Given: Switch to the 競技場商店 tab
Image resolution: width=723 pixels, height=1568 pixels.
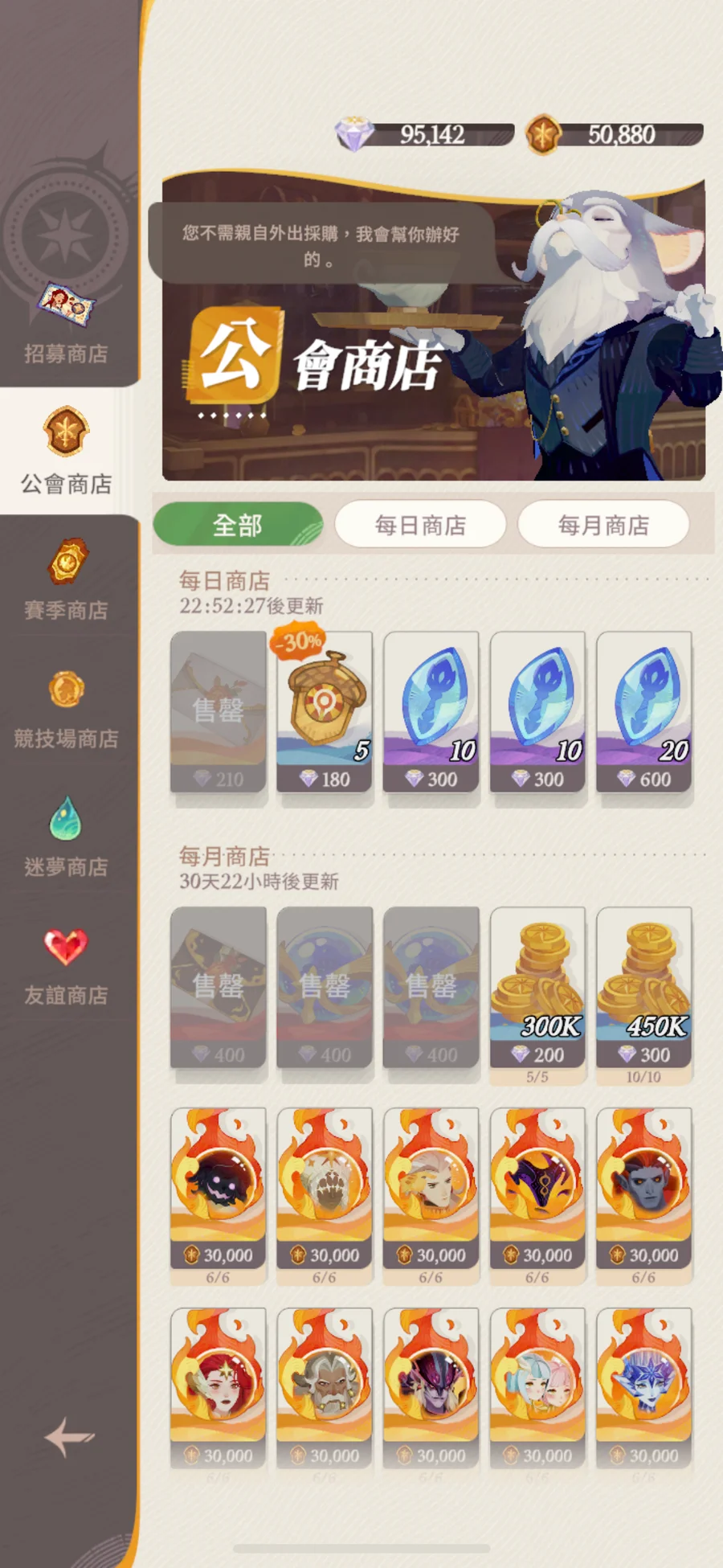Looking at the screenshot, I should [66, 709].
